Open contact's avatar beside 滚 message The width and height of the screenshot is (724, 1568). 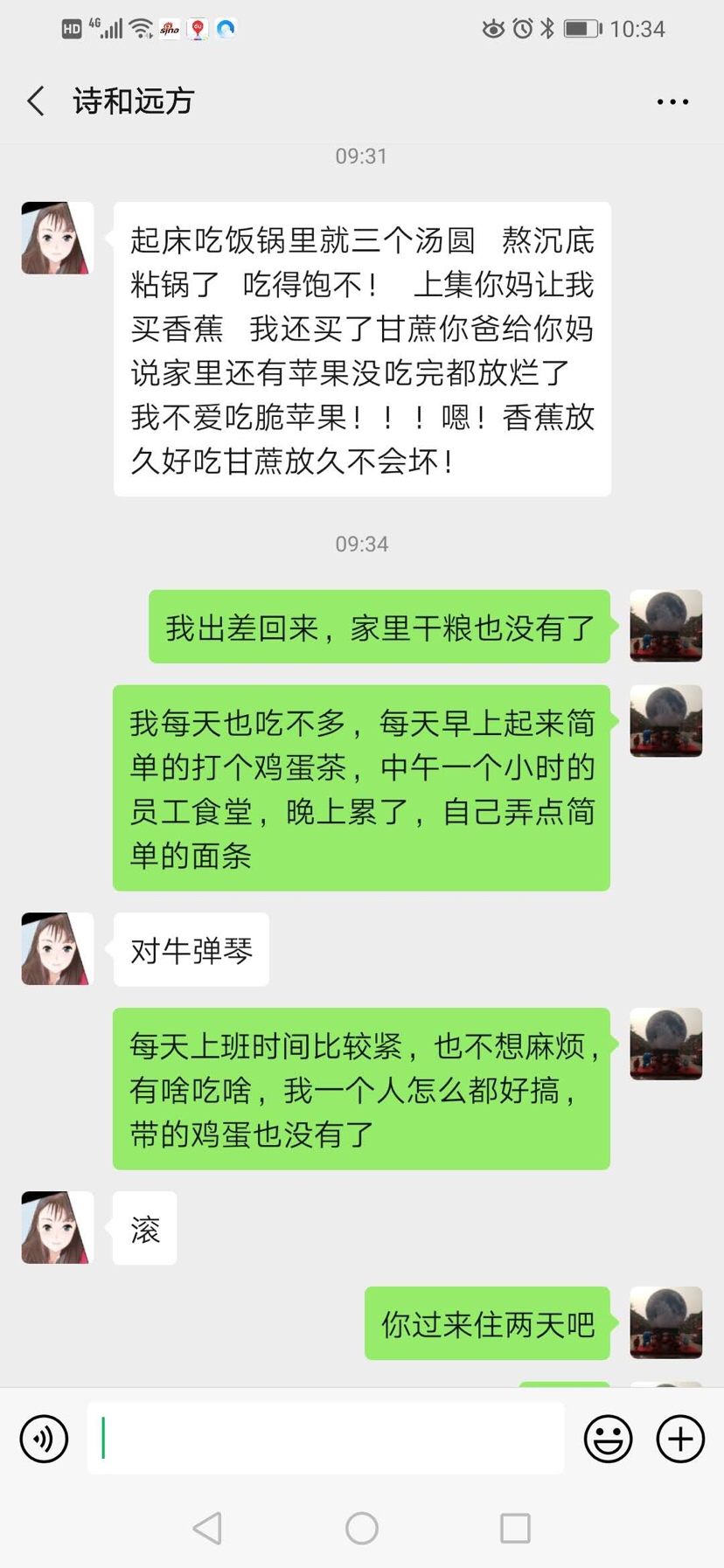58,1227
